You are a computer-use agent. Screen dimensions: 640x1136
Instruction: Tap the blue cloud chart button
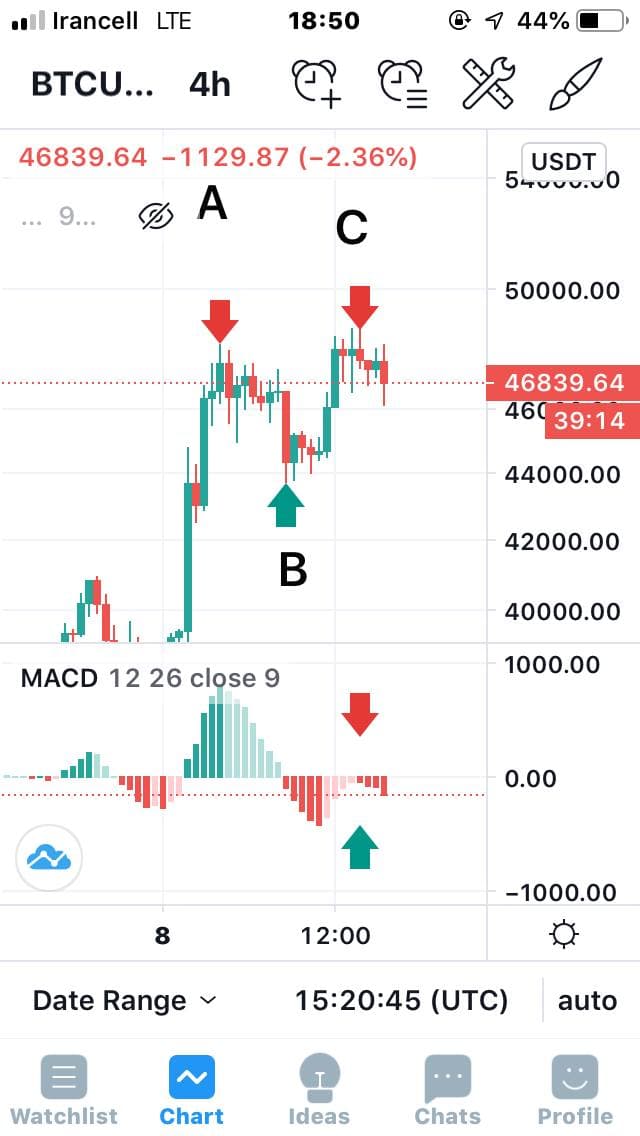(49, 859)
